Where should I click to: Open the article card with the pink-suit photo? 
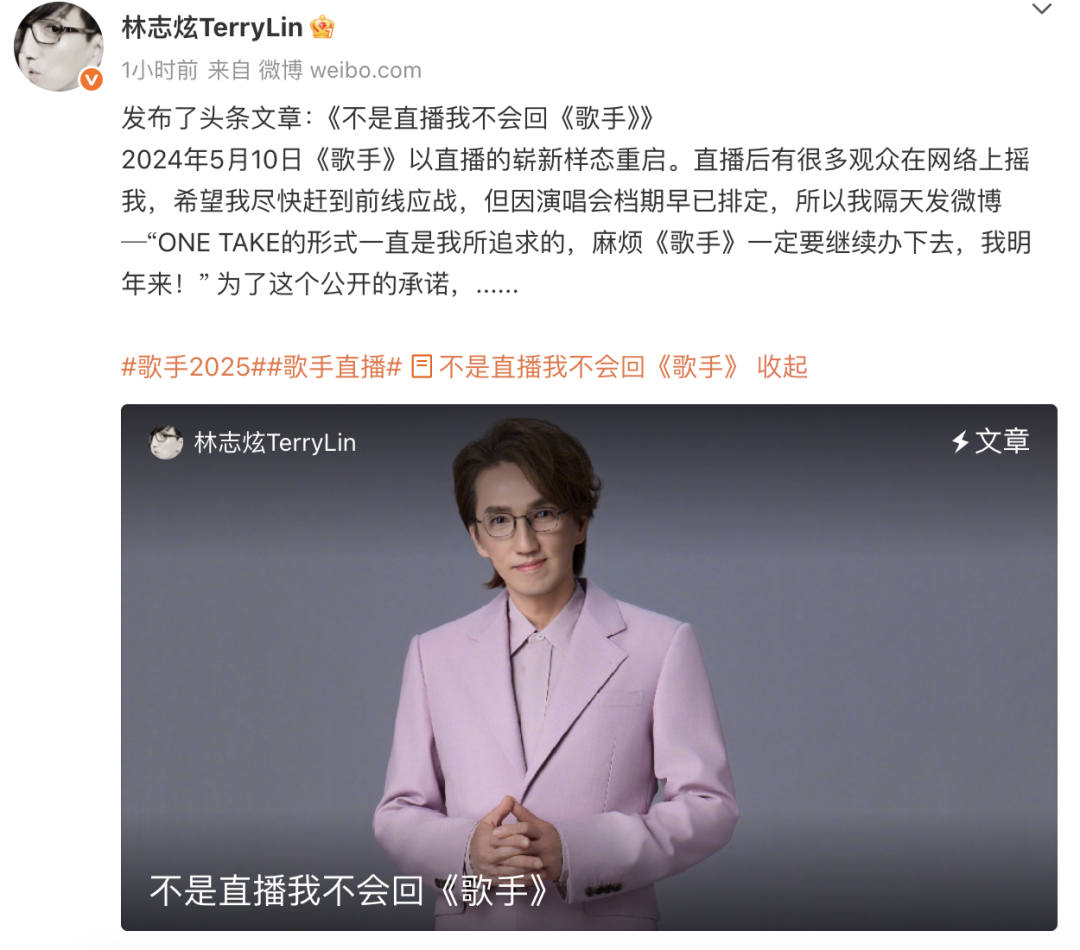(x=588, y=667)
